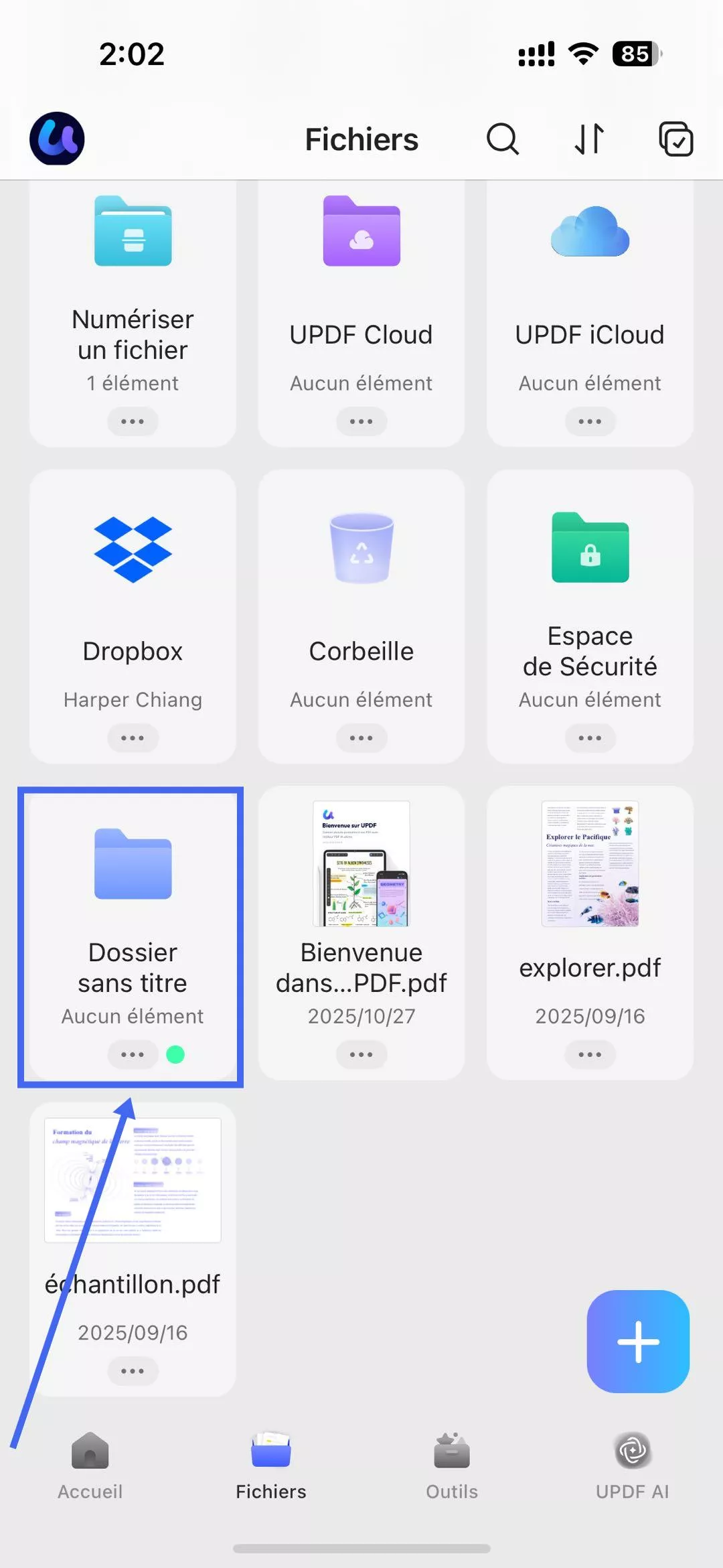This screenshot has height=1568, width=723.
Task: Add a new file with plus button
Action: 638,1342
